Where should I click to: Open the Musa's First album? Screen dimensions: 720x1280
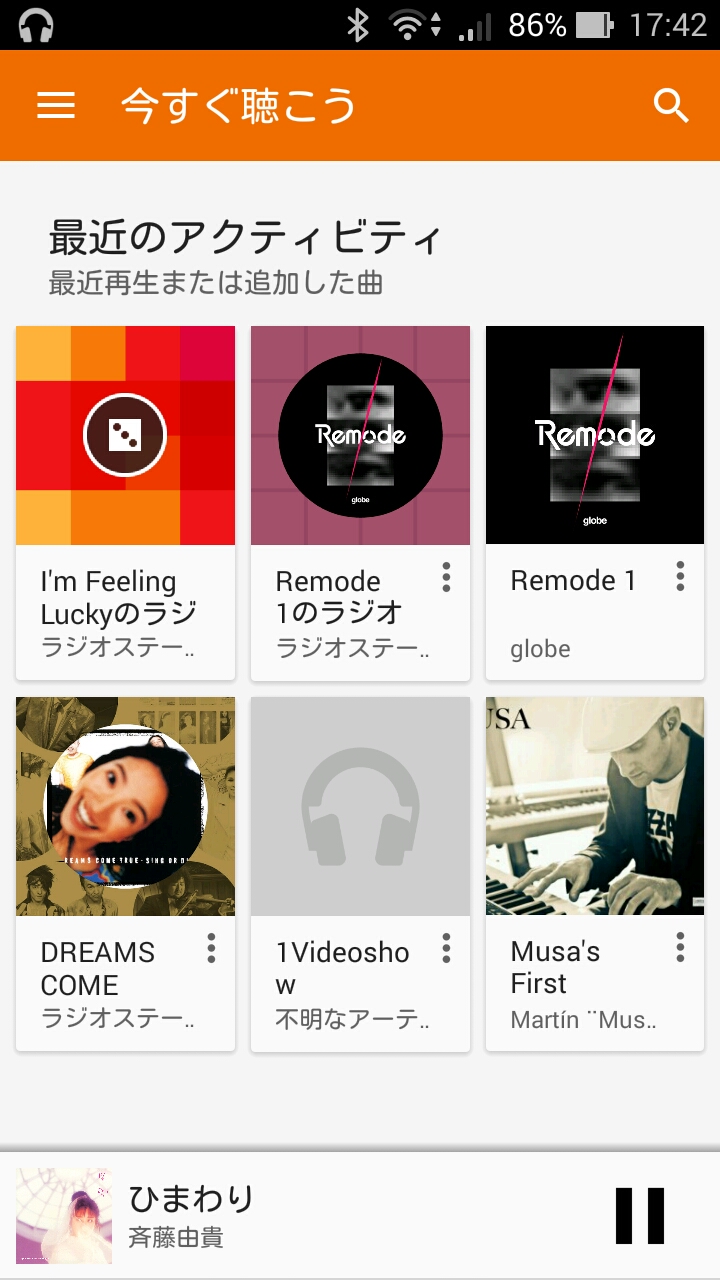click(x=594, y=806)
